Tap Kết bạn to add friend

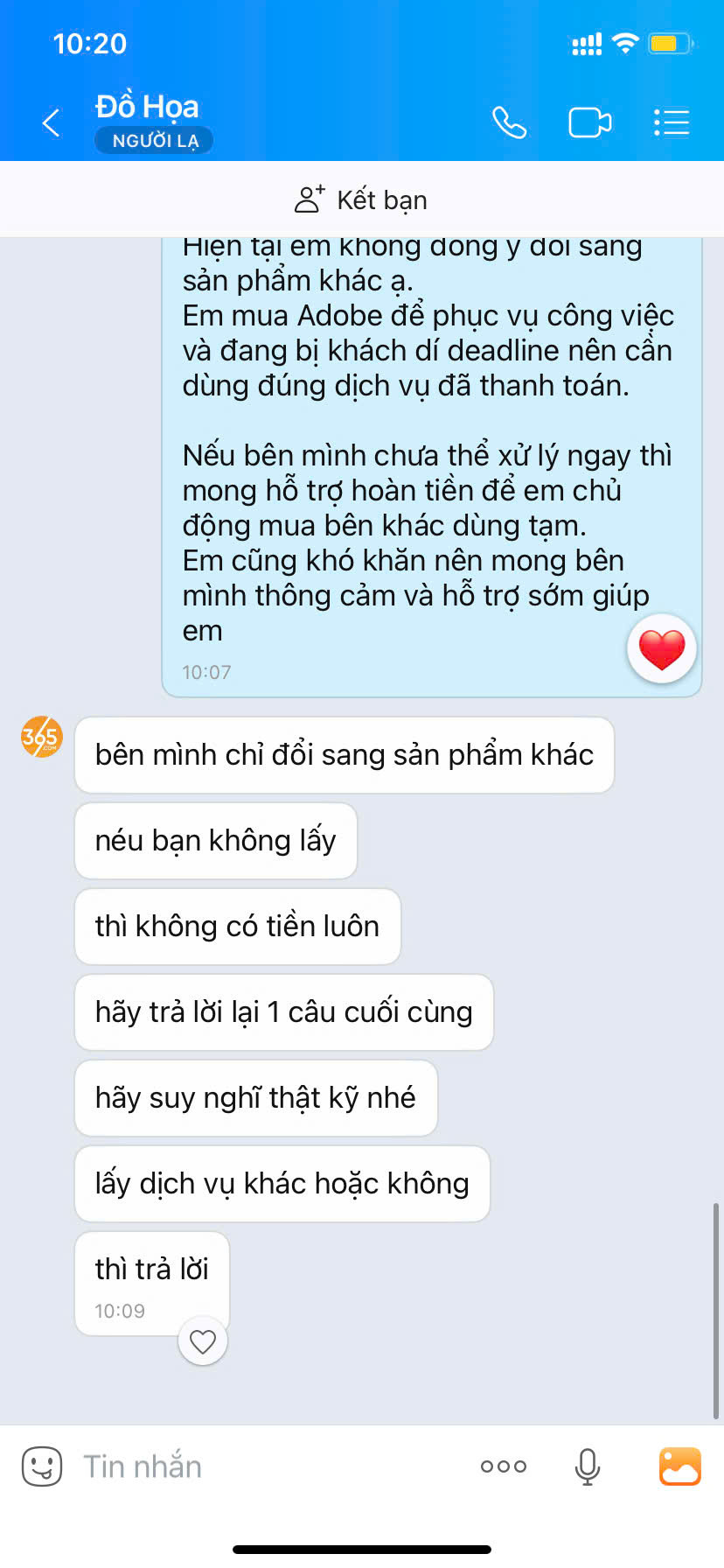pos(361,199)
